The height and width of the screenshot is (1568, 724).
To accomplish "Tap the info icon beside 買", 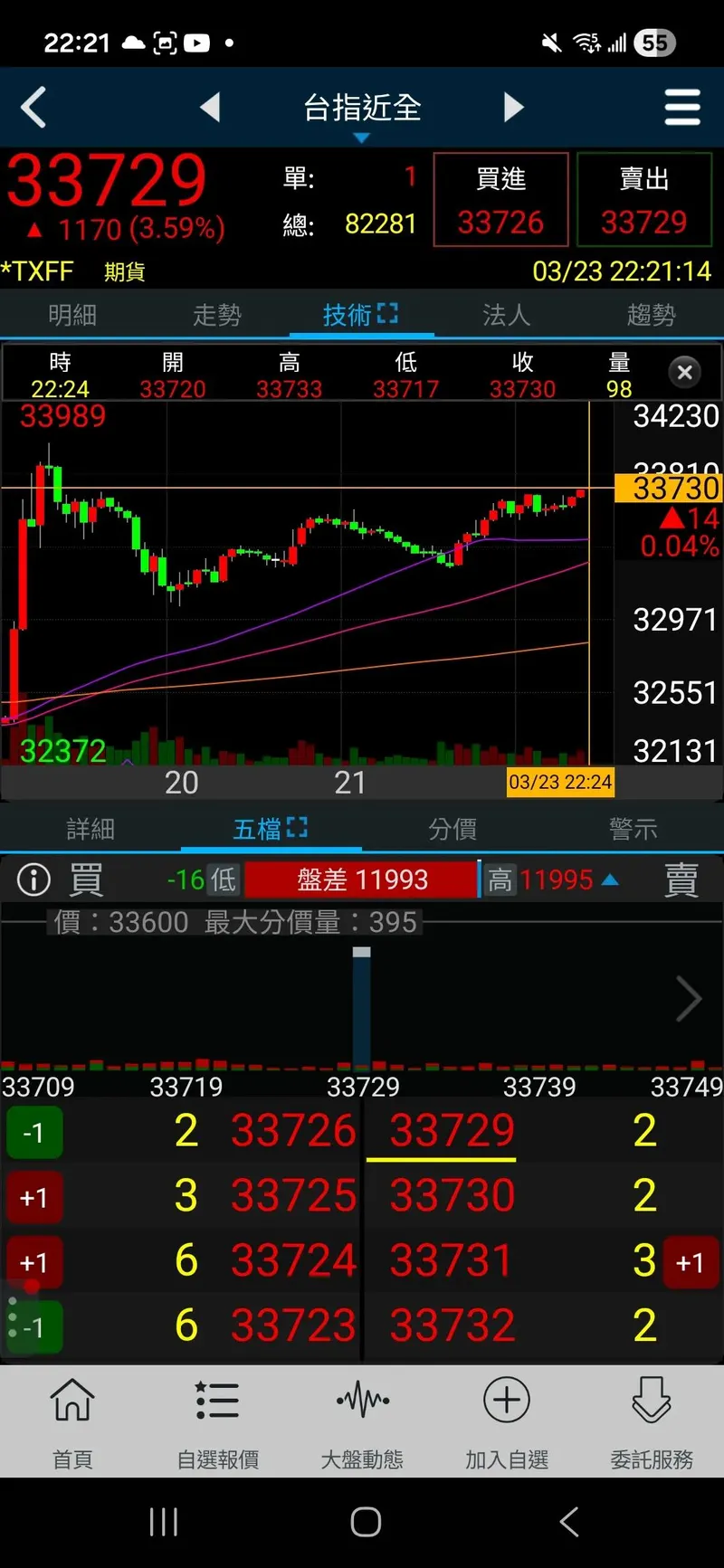I will (33, 879).
